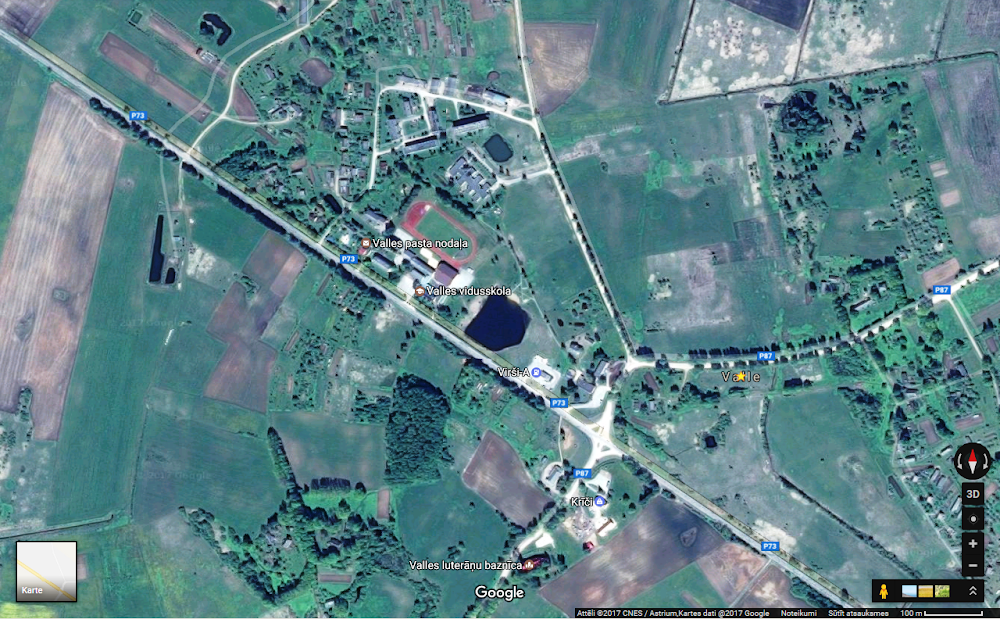
Task: Open the Vīrši-A fuel station marker
Action: point(536,373)
